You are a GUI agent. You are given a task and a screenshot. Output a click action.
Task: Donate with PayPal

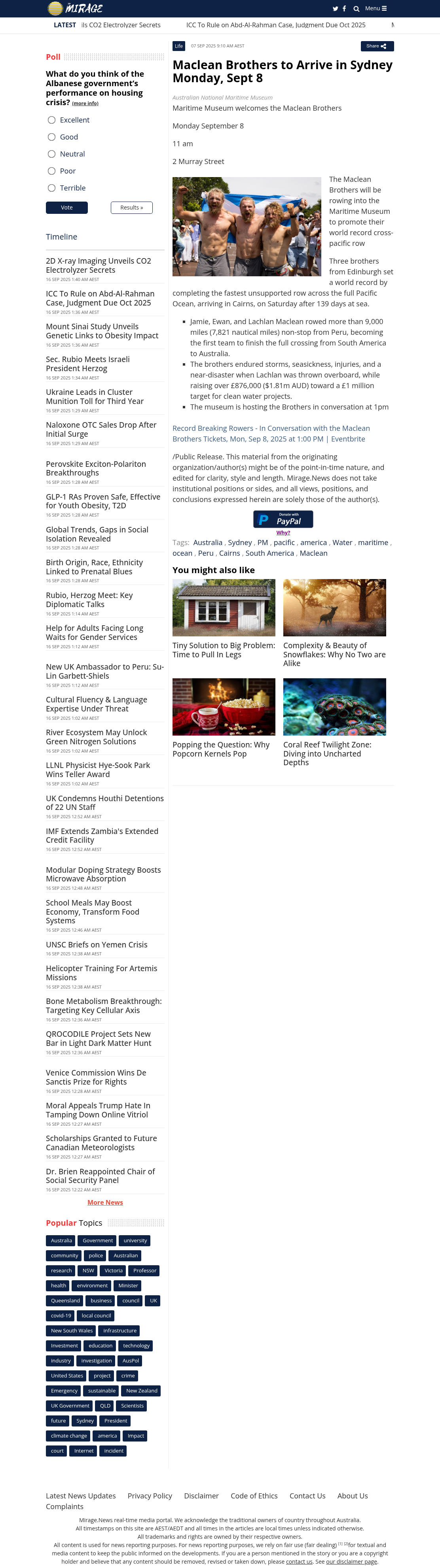[283, 519]
